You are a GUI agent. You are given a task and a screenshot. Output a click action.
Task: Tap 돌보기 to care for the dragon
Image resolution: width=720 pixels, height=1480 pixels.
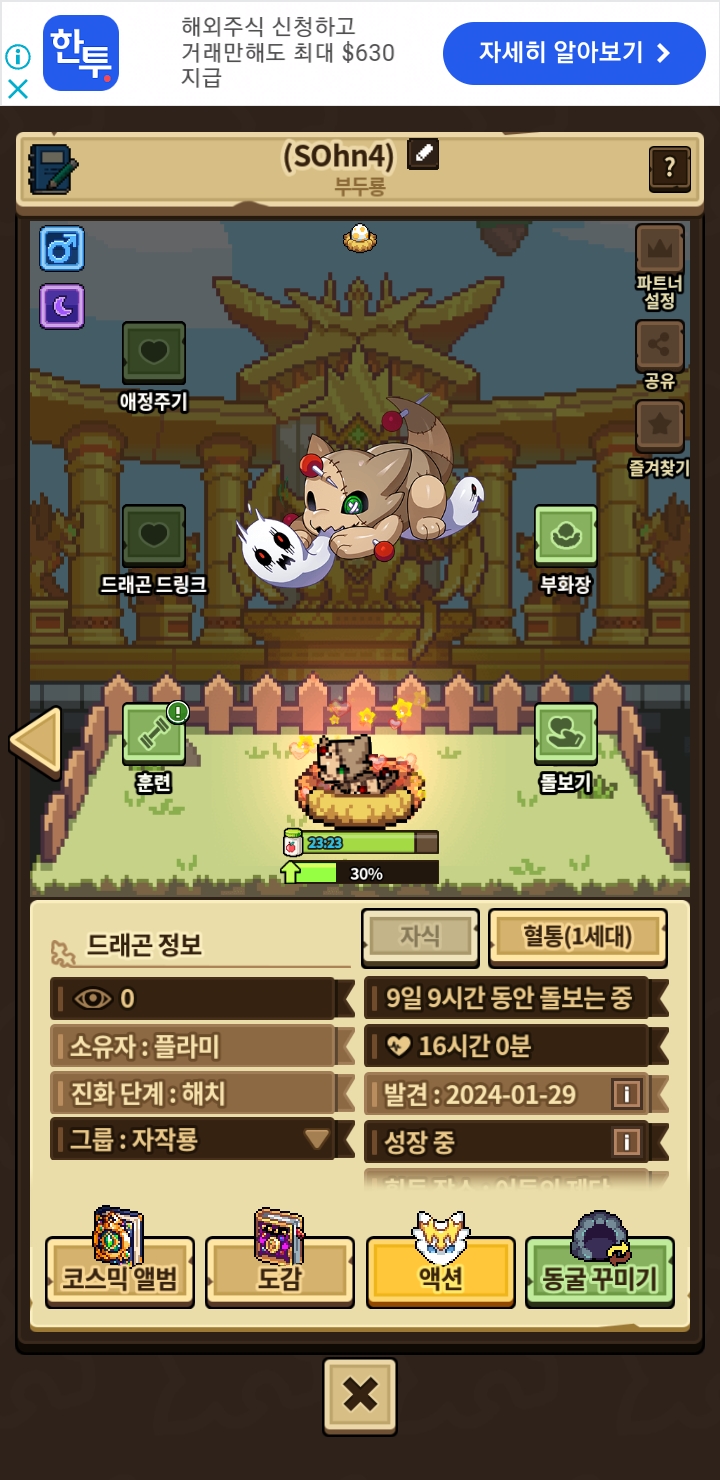(x=566, y=748)
